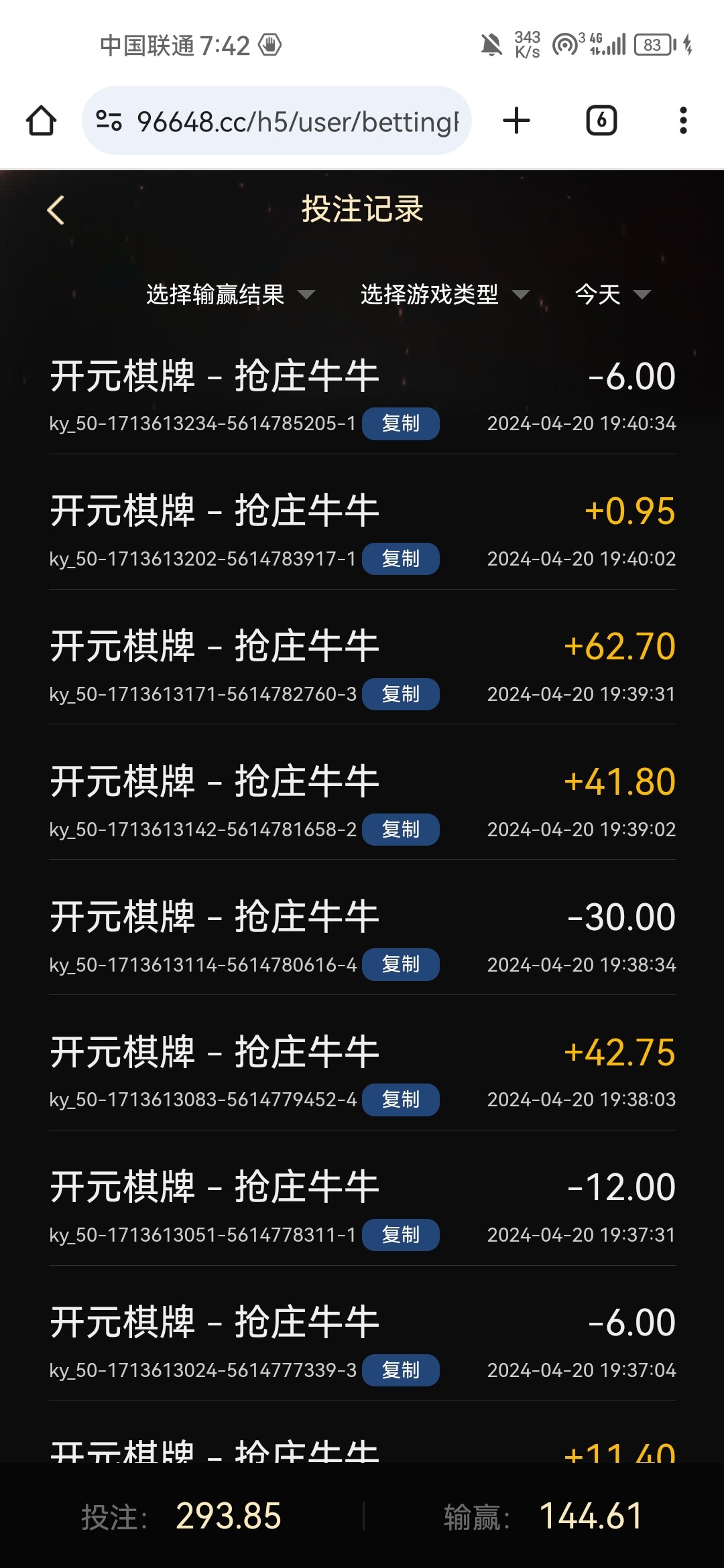Open a new browser tab
The height and width of the screenshot is (1568, 724).
click(516, 121)
